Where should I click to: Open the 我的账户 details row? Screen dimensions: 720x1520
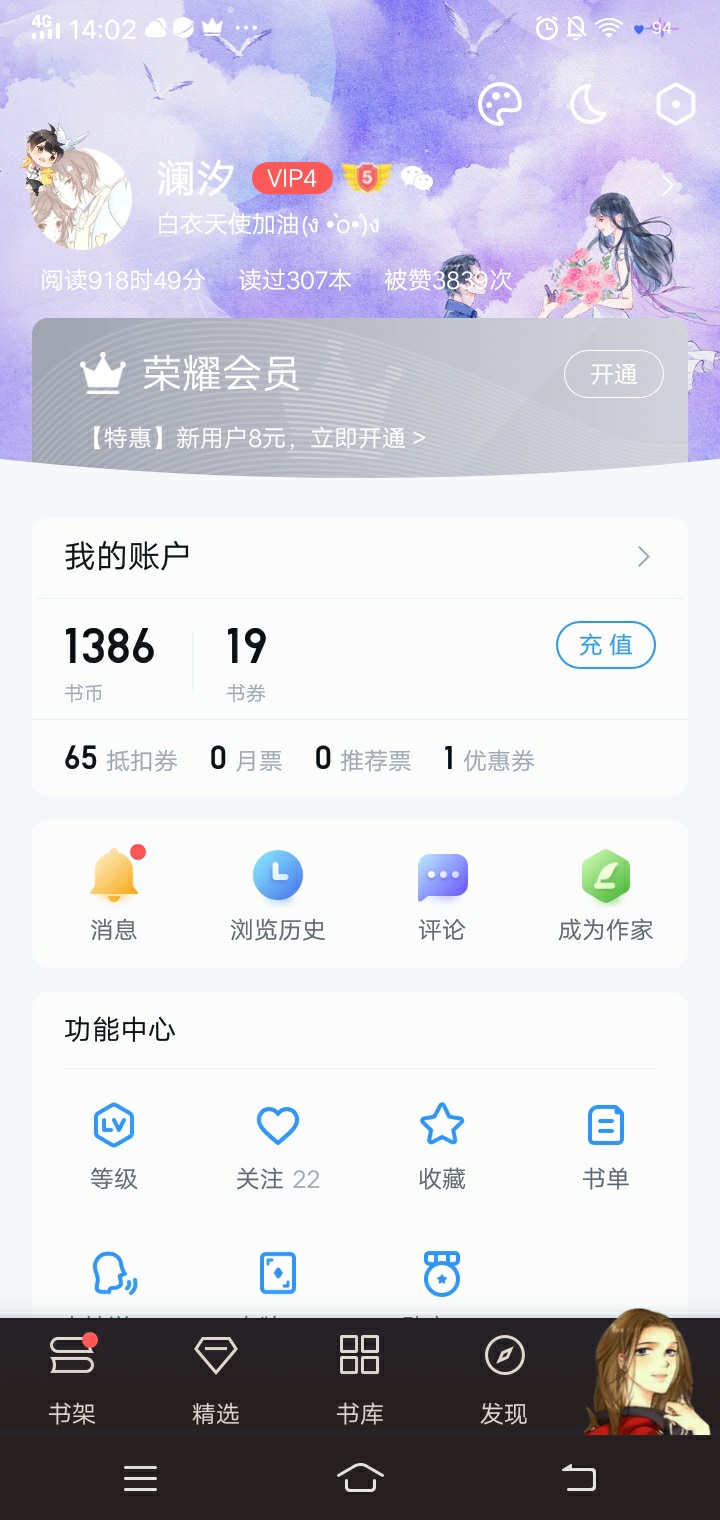(360, 557)
